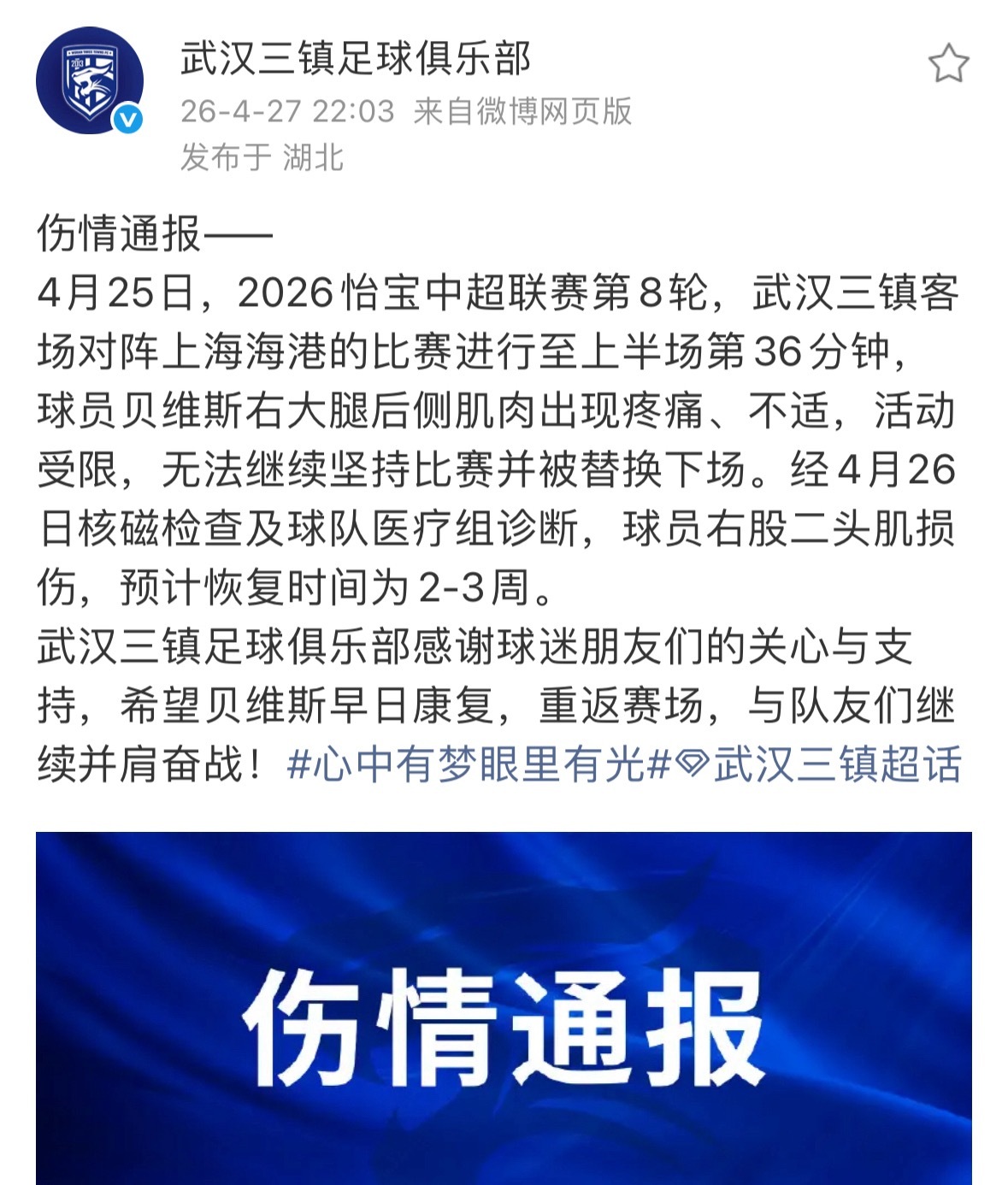1008x1185 pixels.
Task: Click the player name 贝维斯 in the post text
Action: [186, 409]
